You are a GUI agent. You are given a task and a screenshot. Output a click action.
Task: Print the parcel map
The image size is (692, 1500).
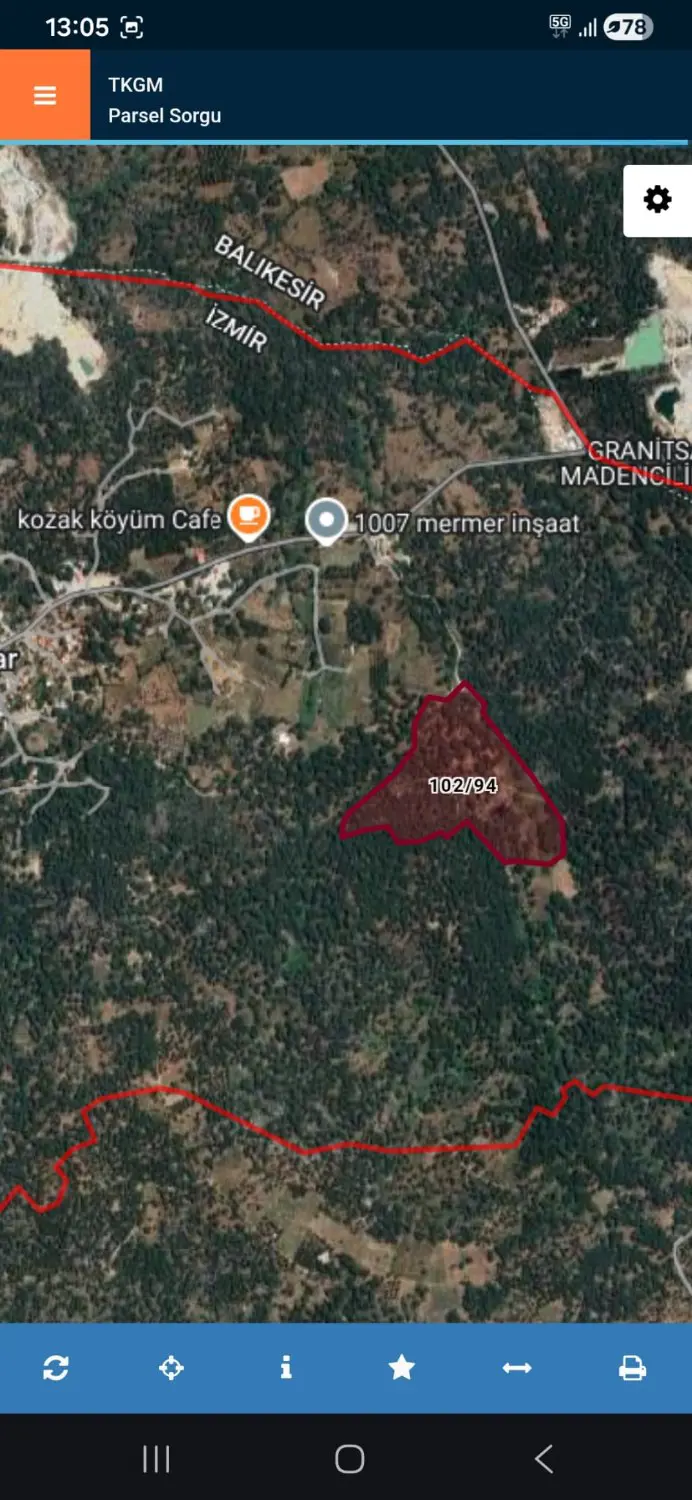632,1367
